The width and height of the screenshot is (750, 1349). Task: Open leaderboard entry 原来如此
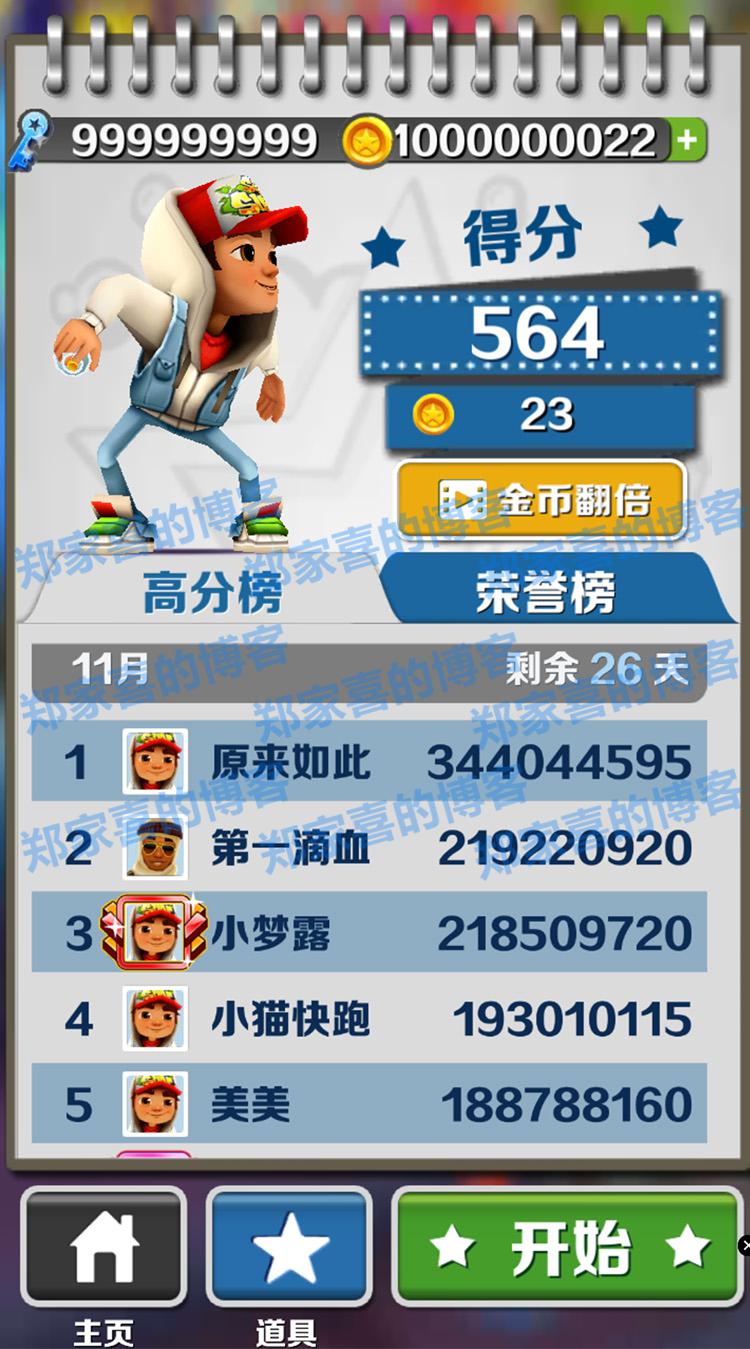click(369, 763)
